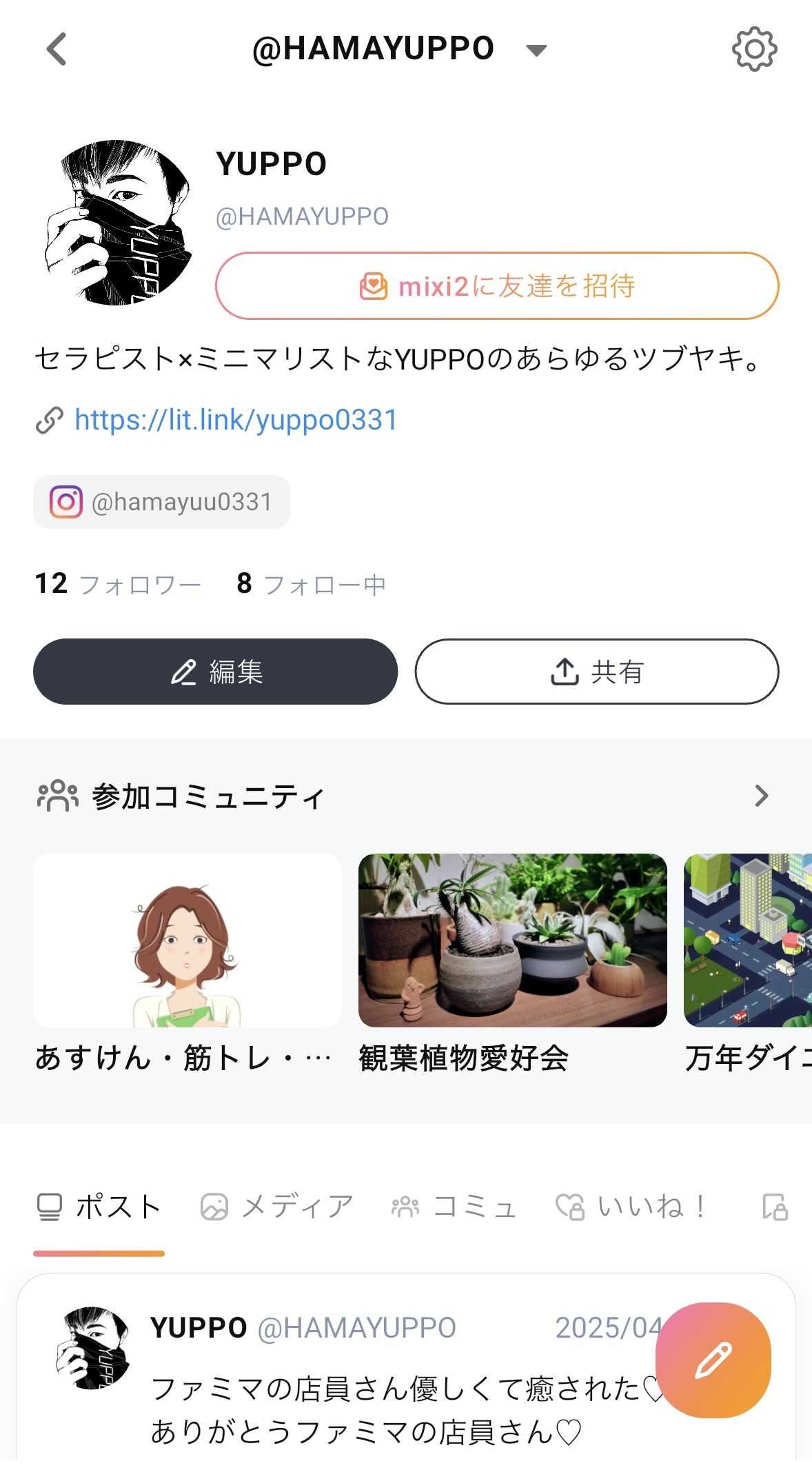Switch to the メディア tab

coord(277,1207)
